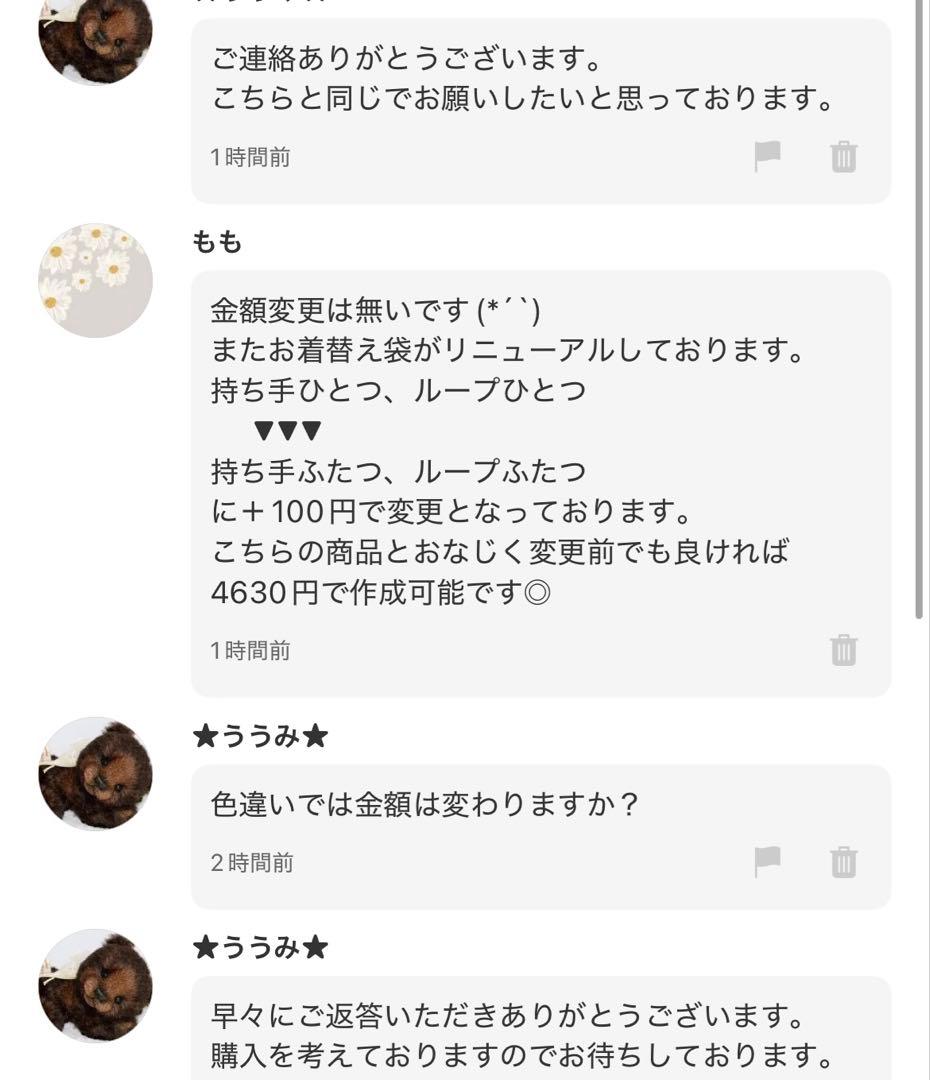This screenshot has height=1080, width=930.
Task: Open もも's flower profile picture
Action: [x=96, y=280]
